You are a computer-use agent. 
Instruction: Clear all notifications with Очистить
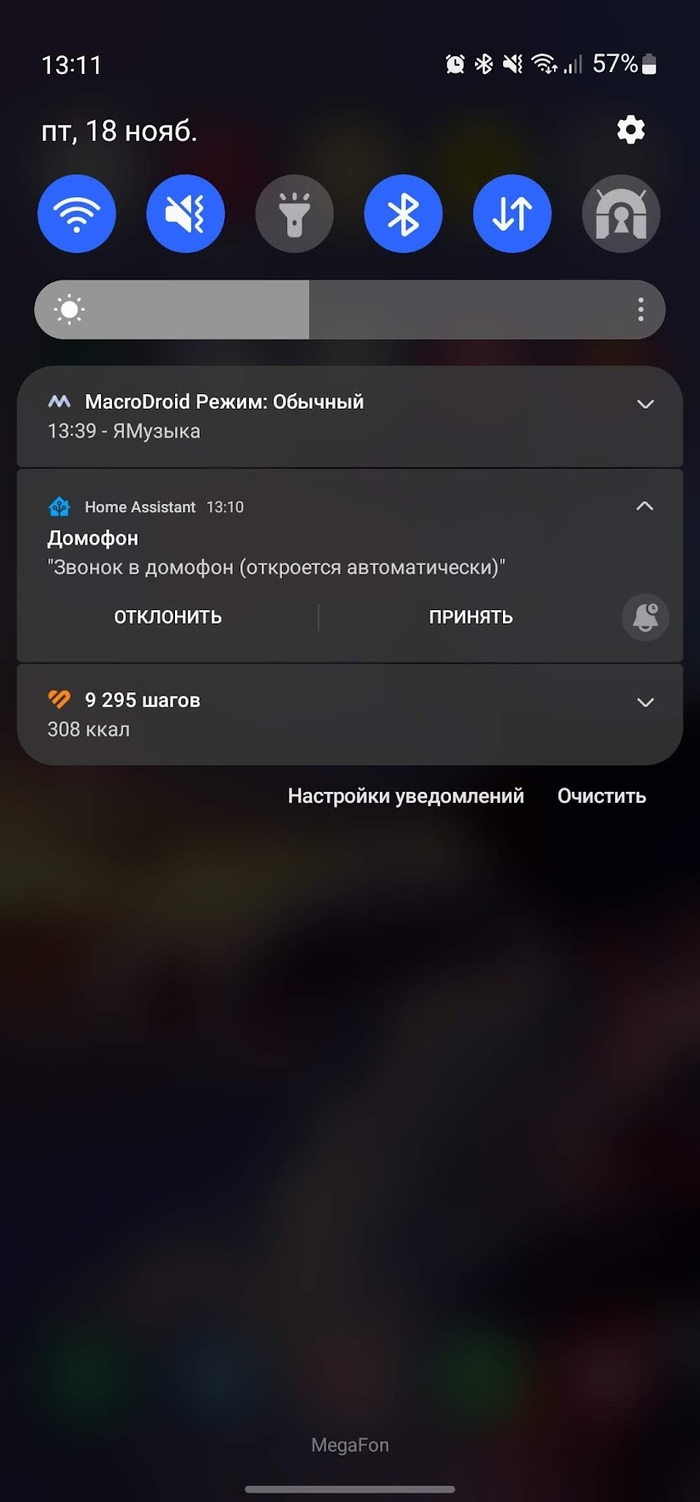(602, 796)
